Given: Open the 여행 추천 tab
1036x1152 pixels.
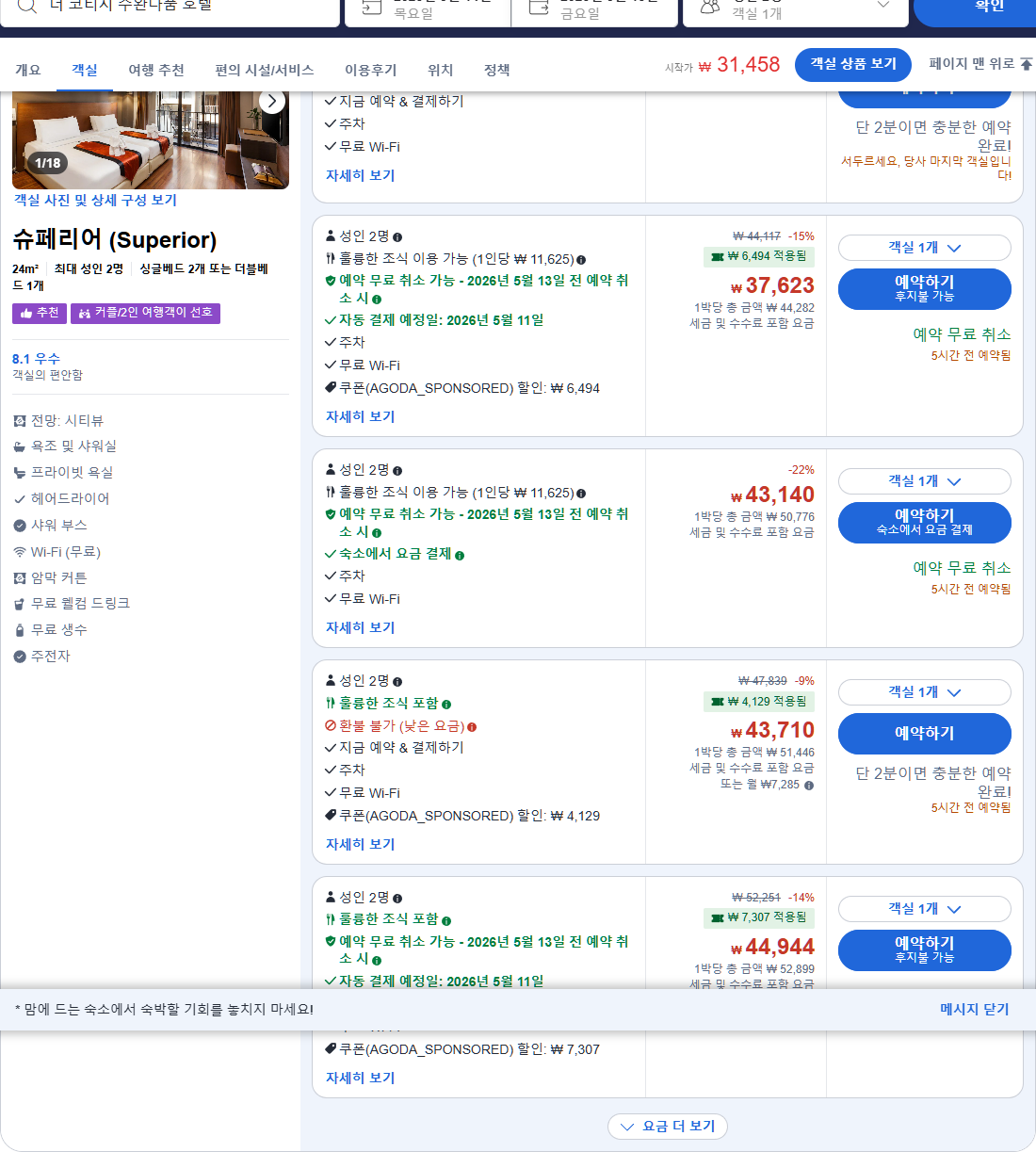Looking at the screenshot, I should point(156,70).
